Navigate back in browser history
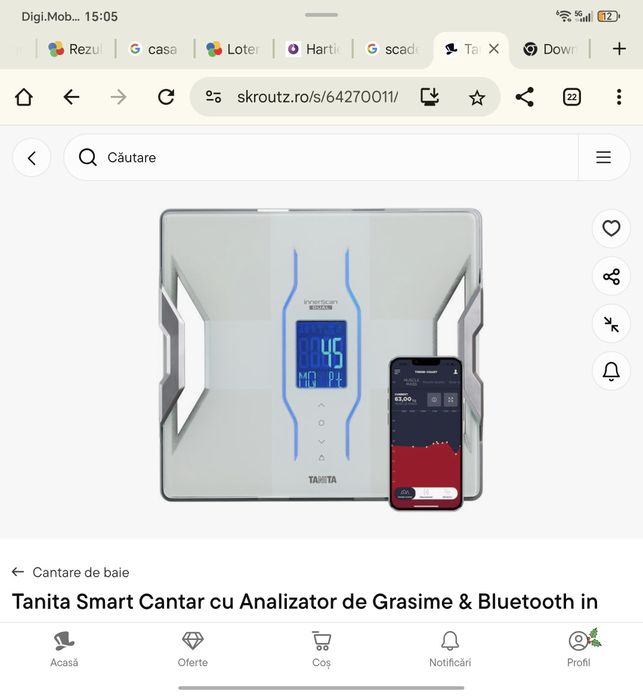Image resolution: width=643 pixels, height=699 pixels. point(71,97)
